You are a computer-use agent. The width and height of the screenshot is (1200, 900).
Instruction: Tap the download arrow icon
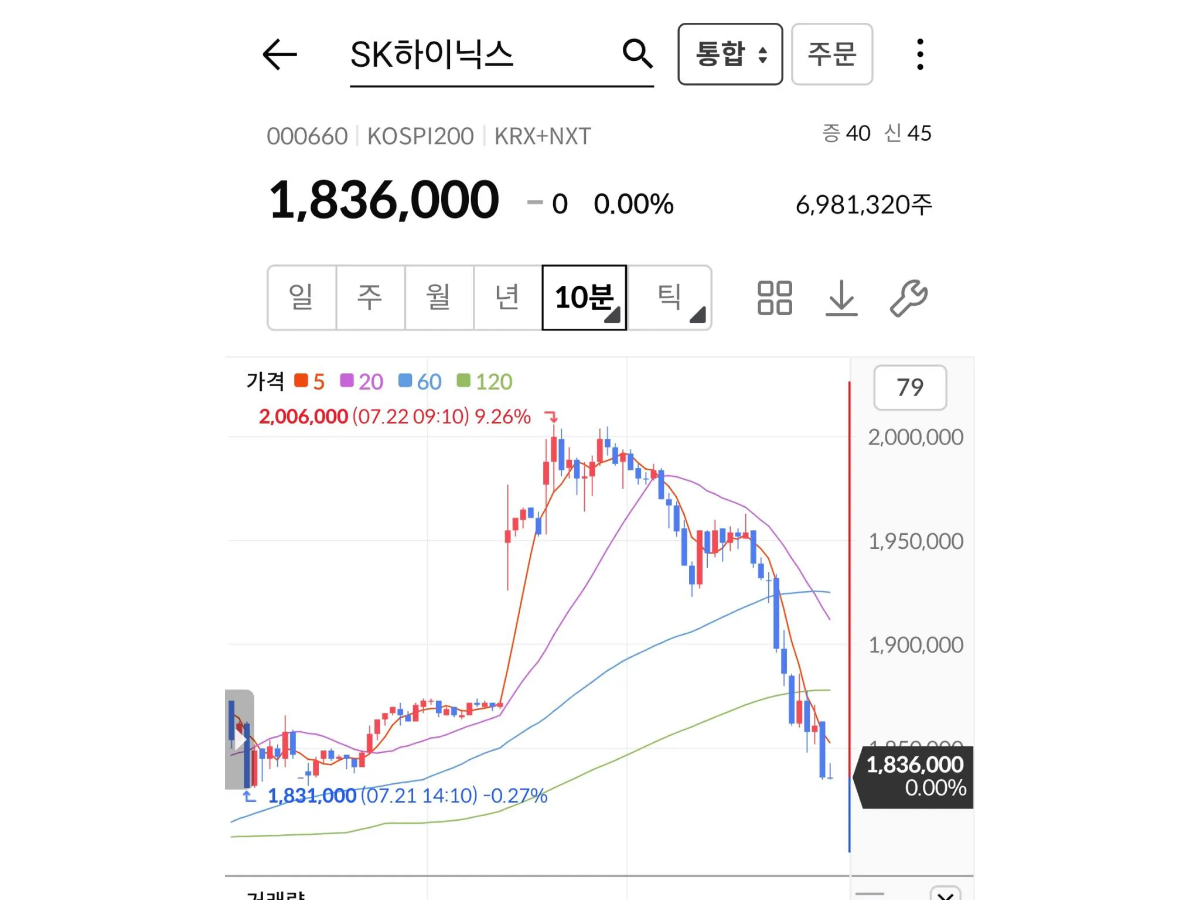tap(842, 297)
